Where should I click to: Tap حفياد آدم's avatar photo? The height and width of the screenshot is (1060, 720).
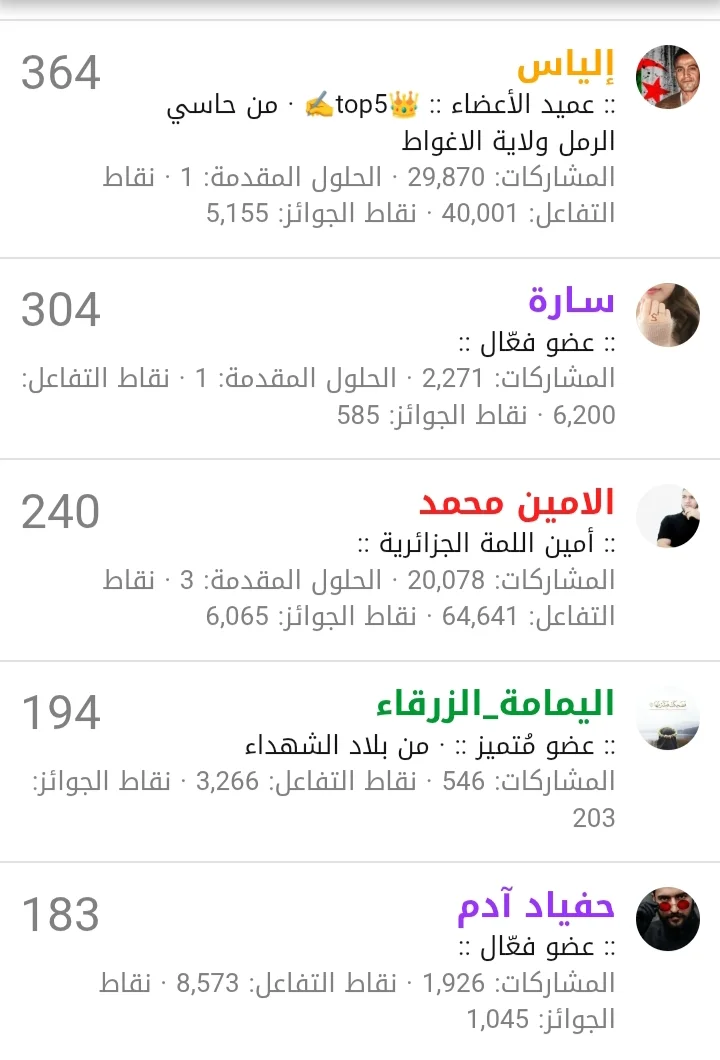(668, 919)
